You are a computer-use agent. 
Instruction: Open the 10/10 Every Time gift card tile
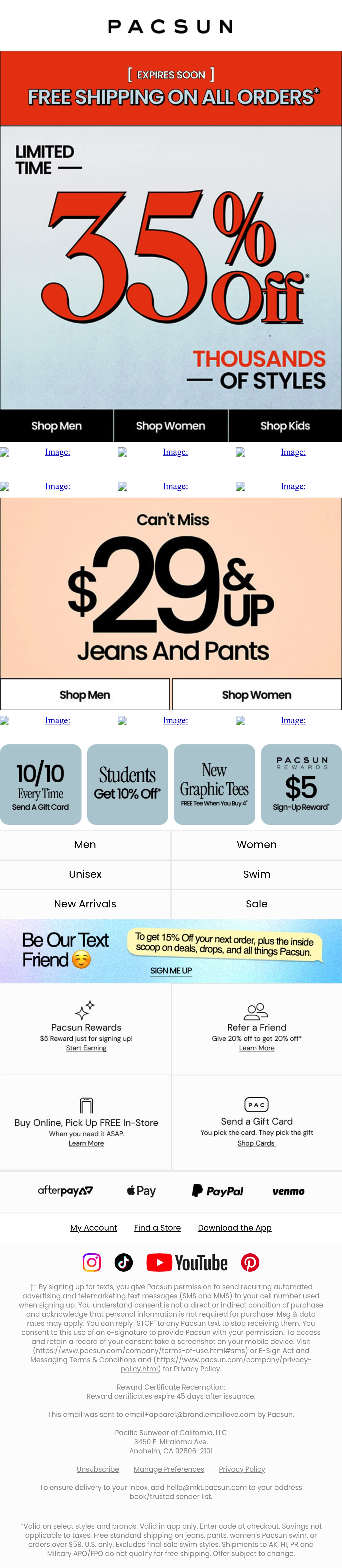[41, 784]
